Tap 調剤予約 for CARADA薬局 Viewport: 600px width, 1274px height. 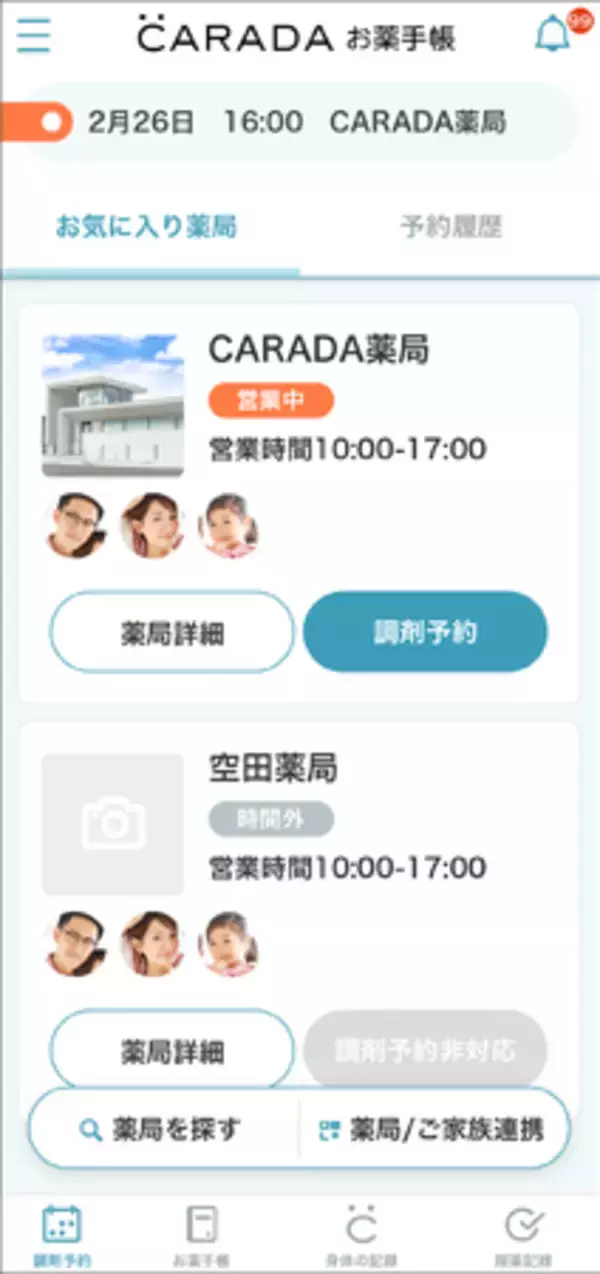point(425,632)
